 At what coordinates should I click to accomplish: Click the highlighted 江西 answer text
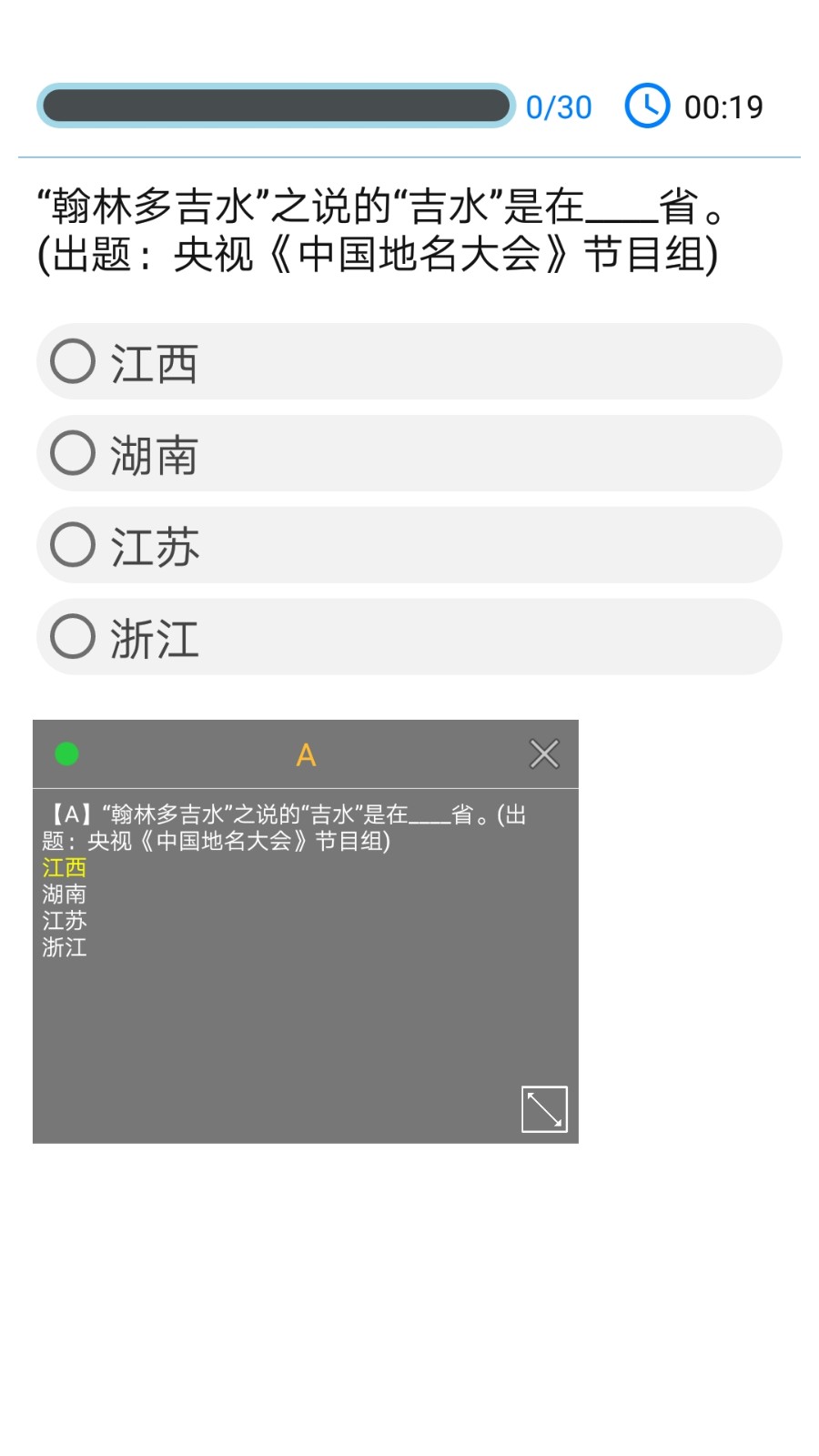click(x=65, y=869)
